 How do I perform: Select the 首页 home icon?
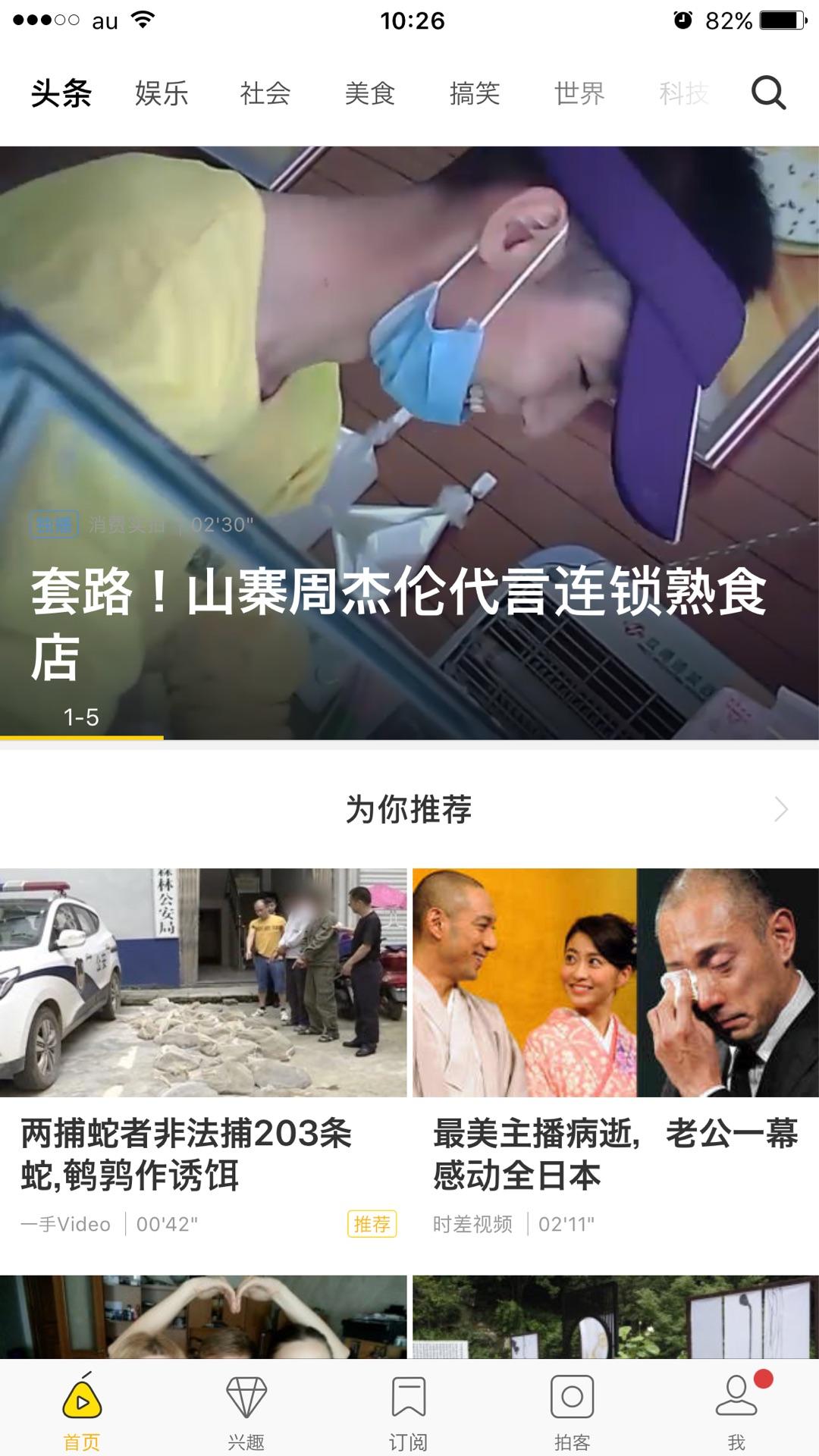tap(80, 1407)
